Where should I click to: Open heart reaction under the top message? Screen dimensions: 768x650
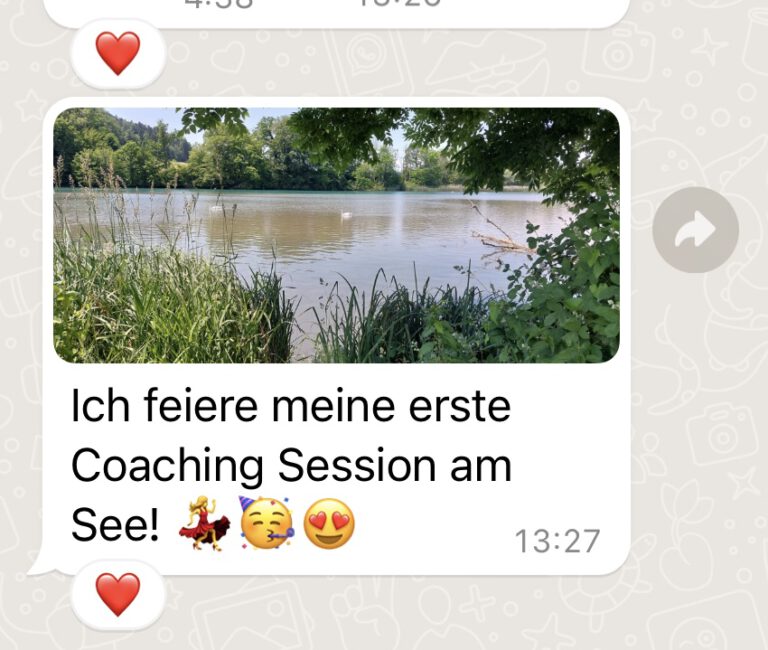point(118,53)
